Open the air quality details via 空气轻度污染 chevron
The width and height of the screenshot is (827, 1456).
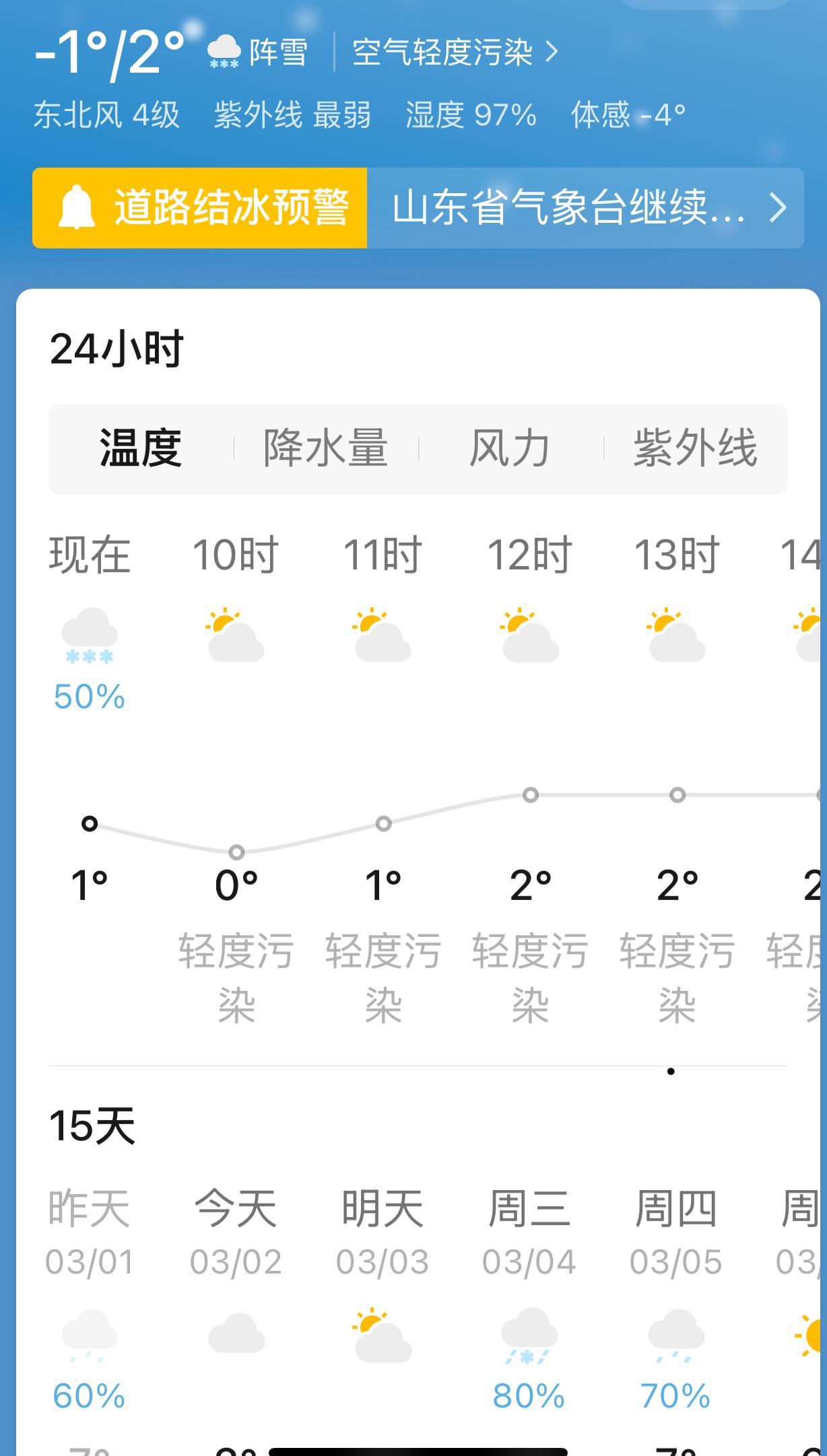(551, 52)
